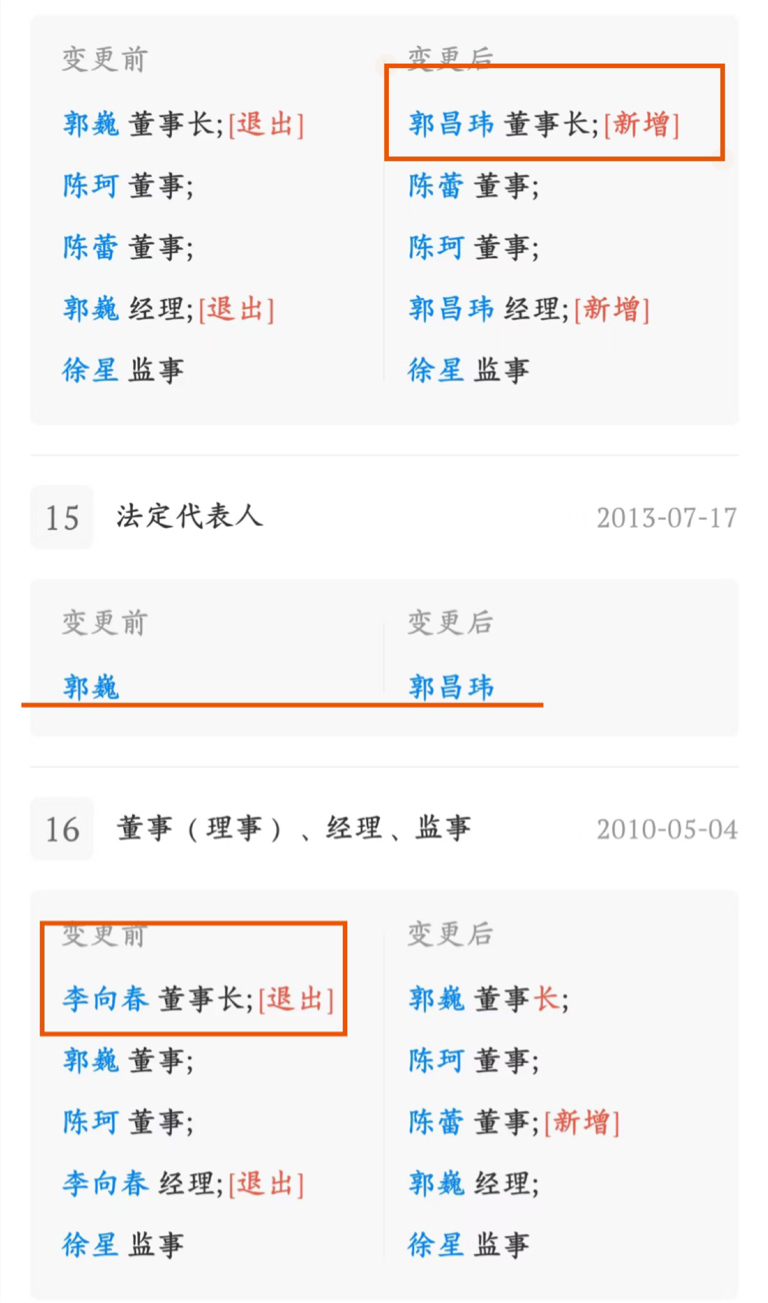This screenshot has height=1303, width=768.
Task: Click 徐星 监事 link at the bottom right
Action: 435,1244
